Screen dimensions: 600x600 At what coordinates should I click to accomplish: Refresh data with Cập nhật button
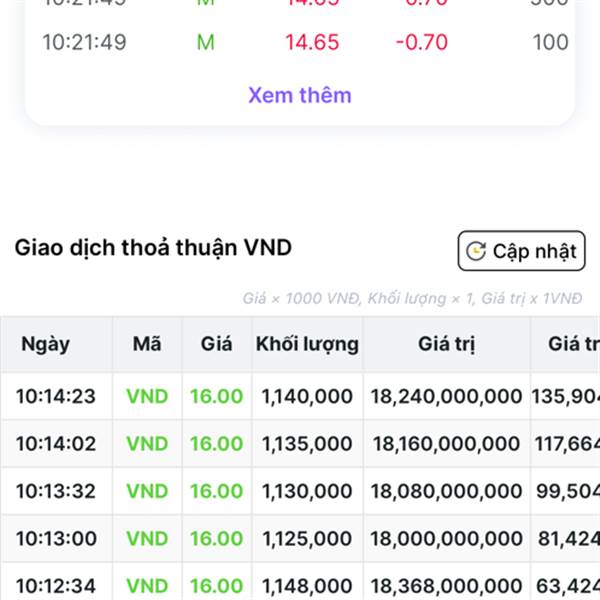(x=521, y=251)
